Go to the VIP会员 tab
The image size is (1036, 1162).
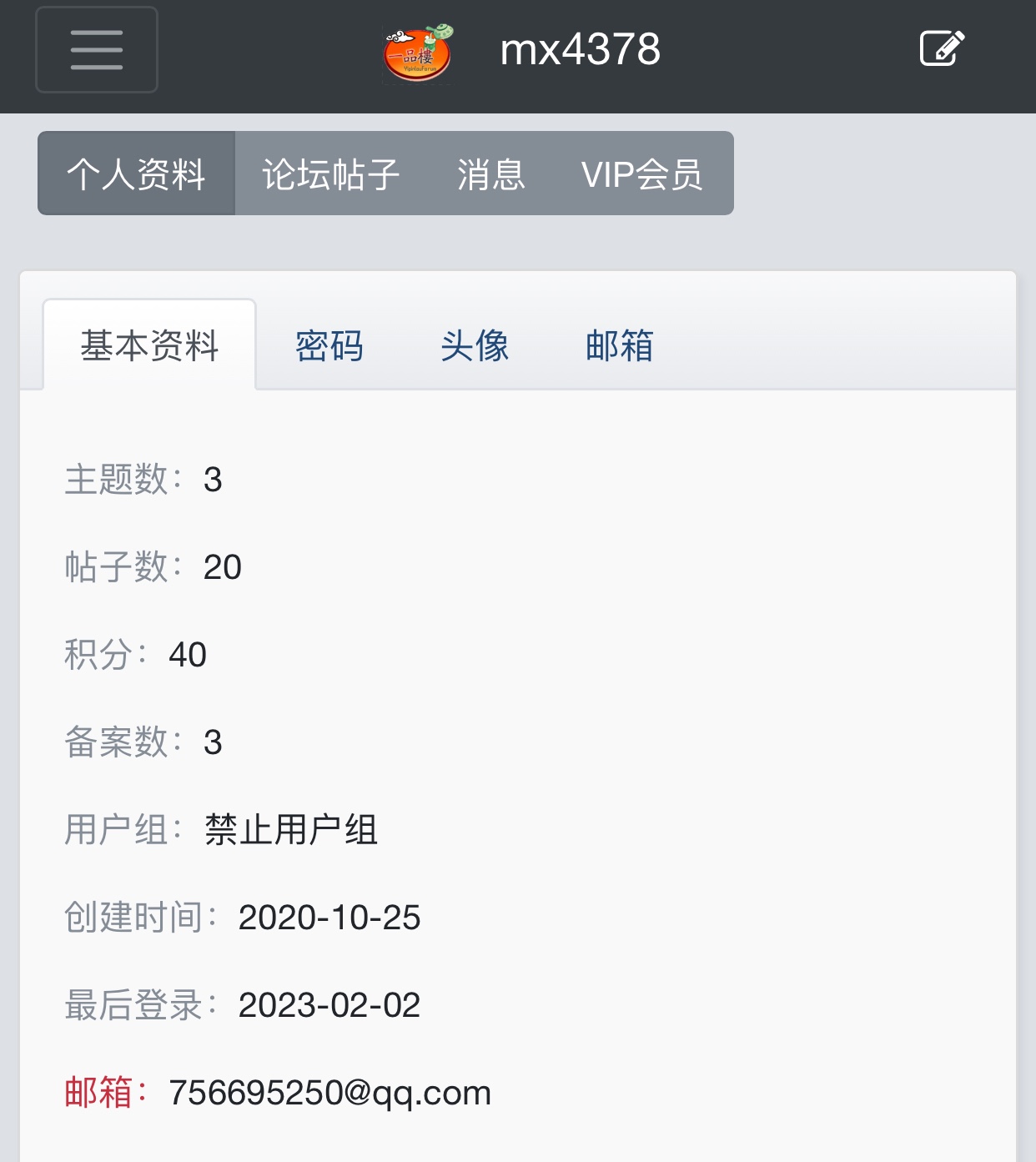(641, 174)
